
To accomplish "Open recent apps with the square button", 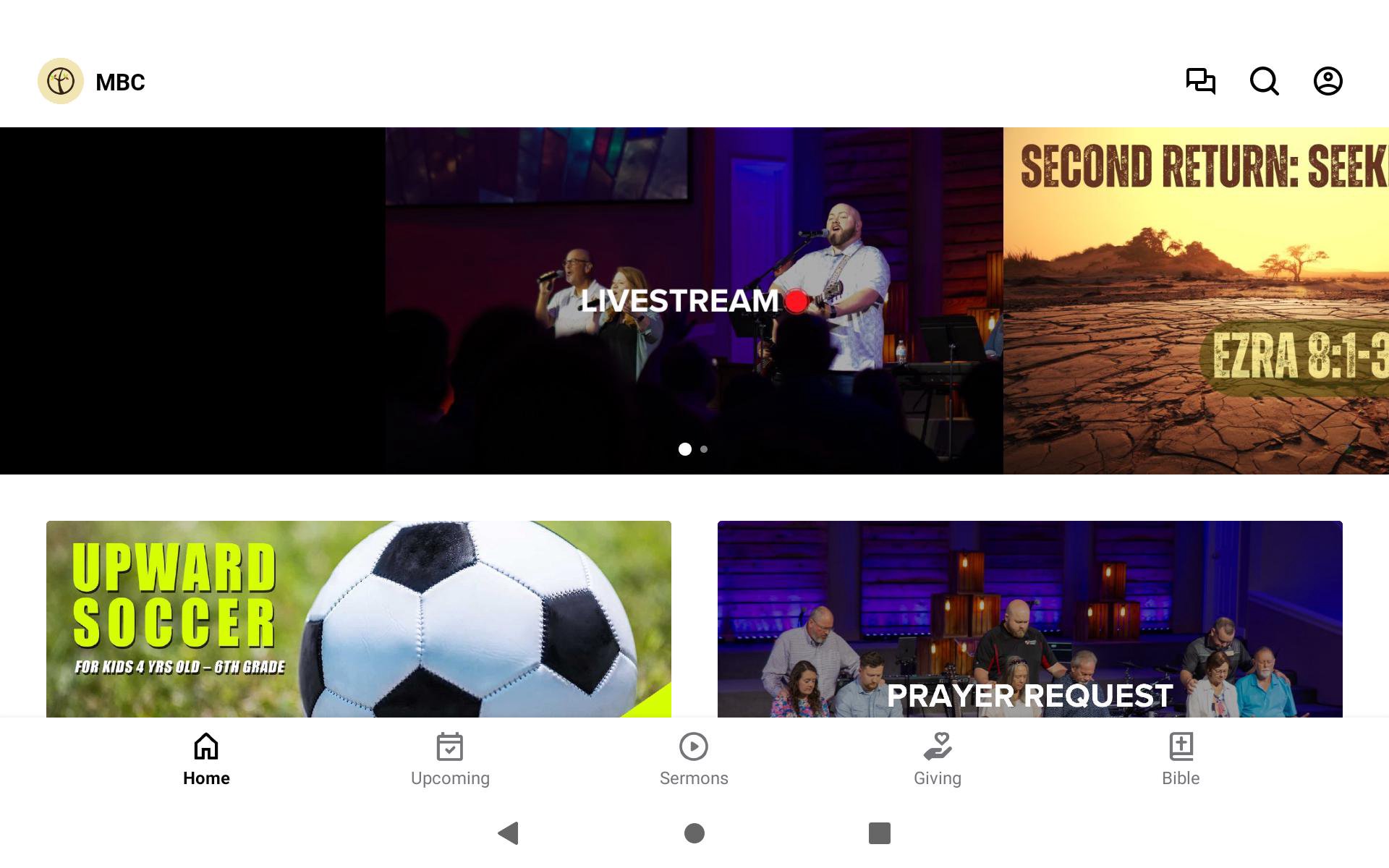I will 879,833.
